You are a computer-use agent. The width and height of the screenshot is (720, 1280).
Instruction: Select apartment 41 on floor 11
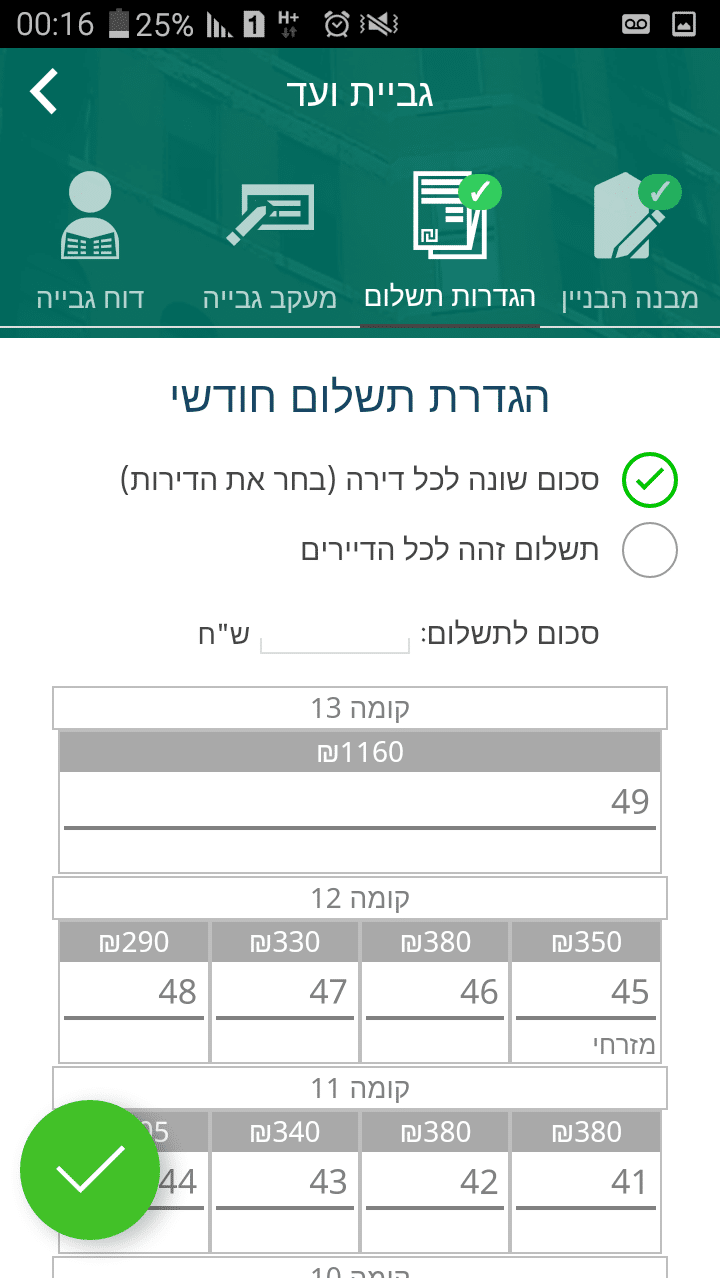point(586,1183)
